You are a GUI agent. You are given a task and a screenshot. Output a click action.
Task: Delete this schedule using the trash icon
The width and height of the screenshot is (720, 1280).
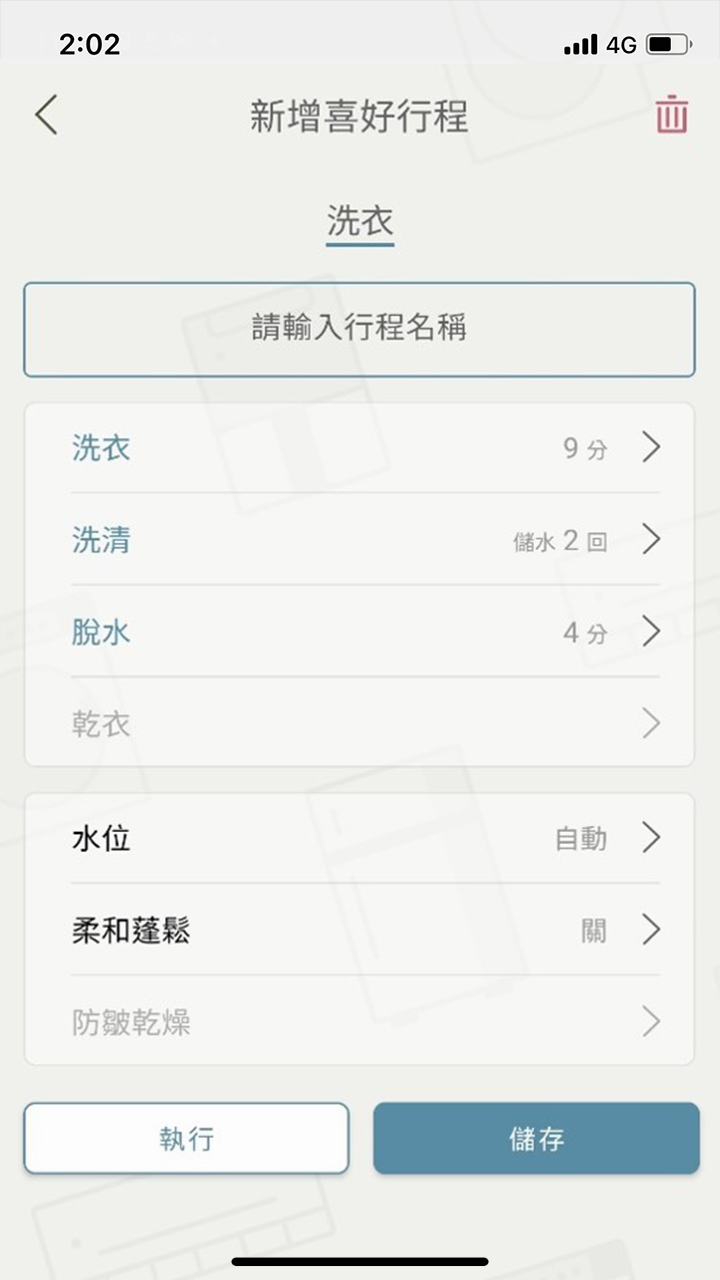pos(671,114)
